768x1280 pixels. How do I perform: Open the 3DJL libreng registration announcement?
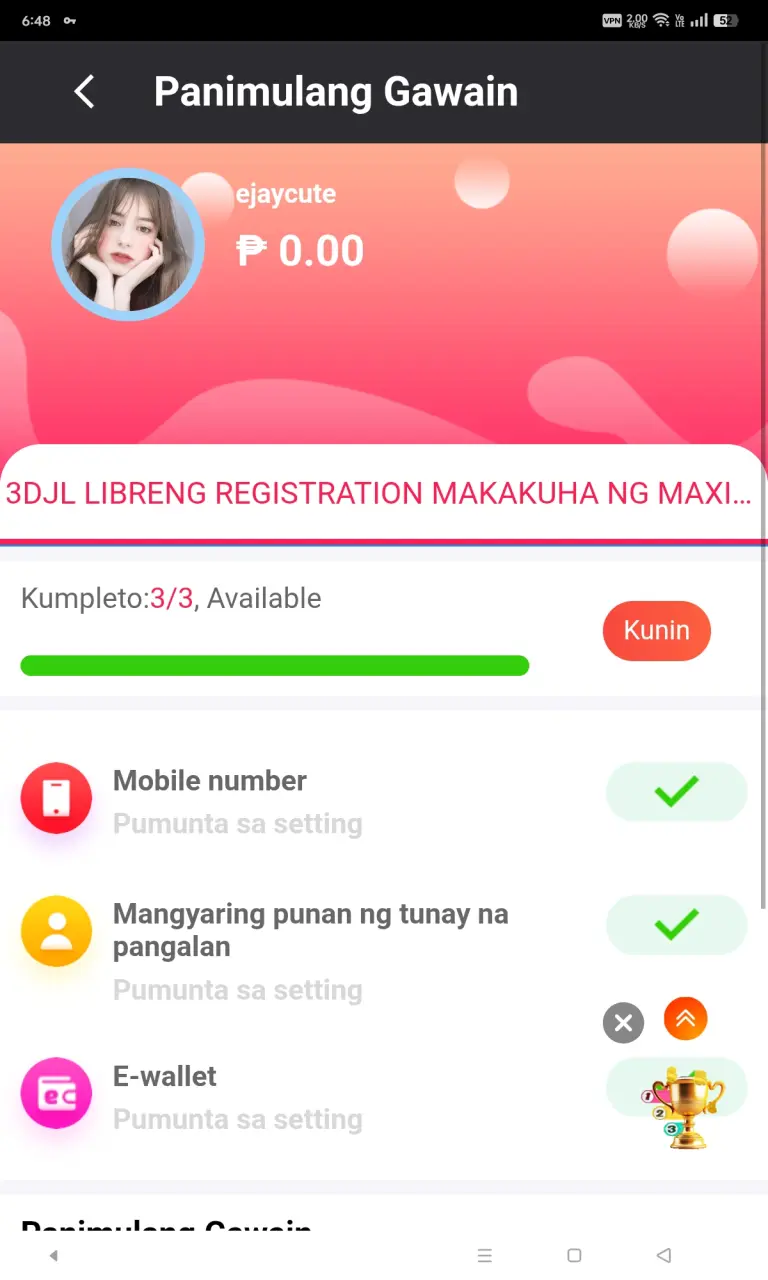tap(378, 493)
